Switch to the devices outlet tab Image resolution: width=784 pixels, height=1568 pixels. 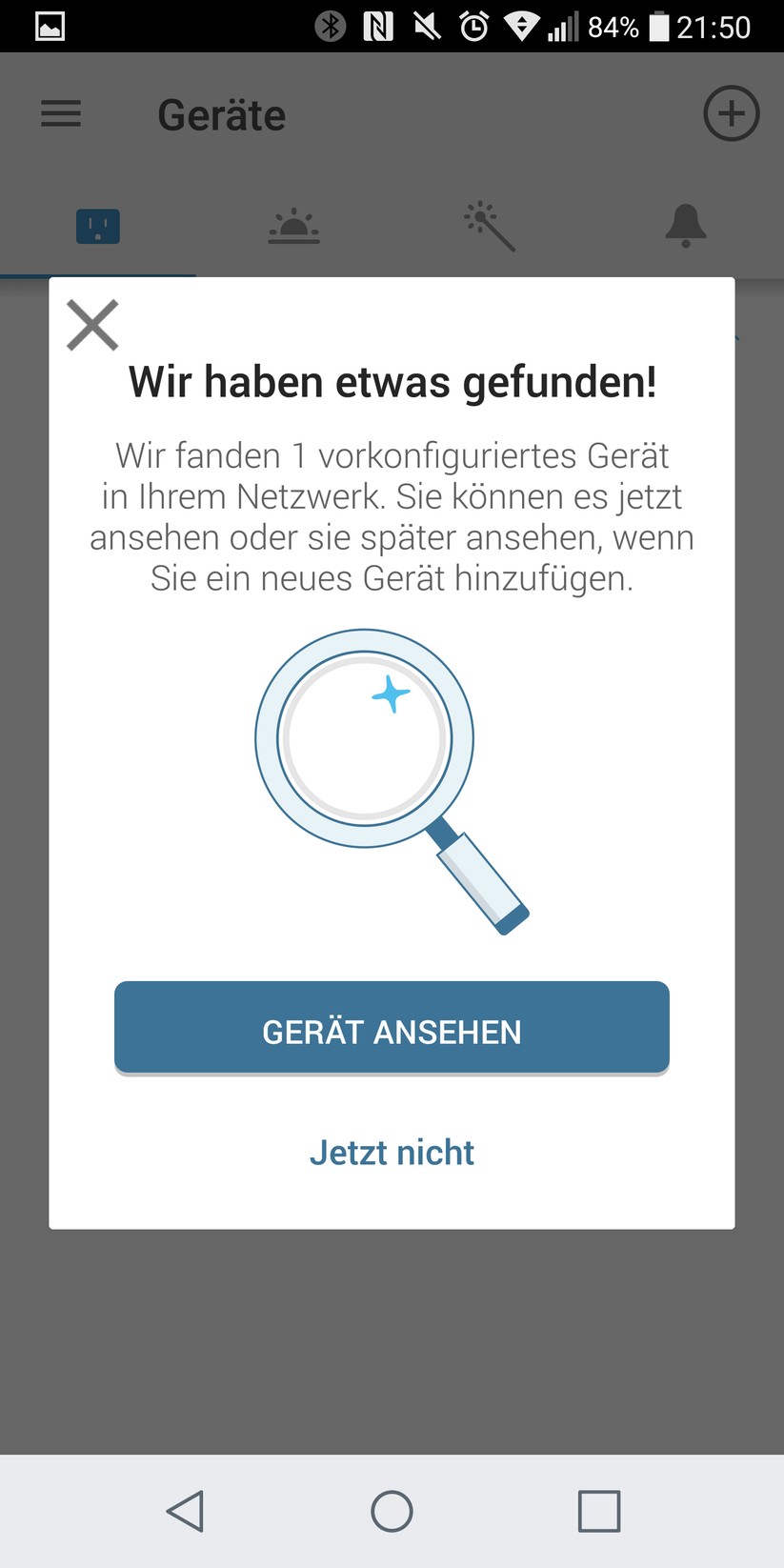tap(98, 227)
